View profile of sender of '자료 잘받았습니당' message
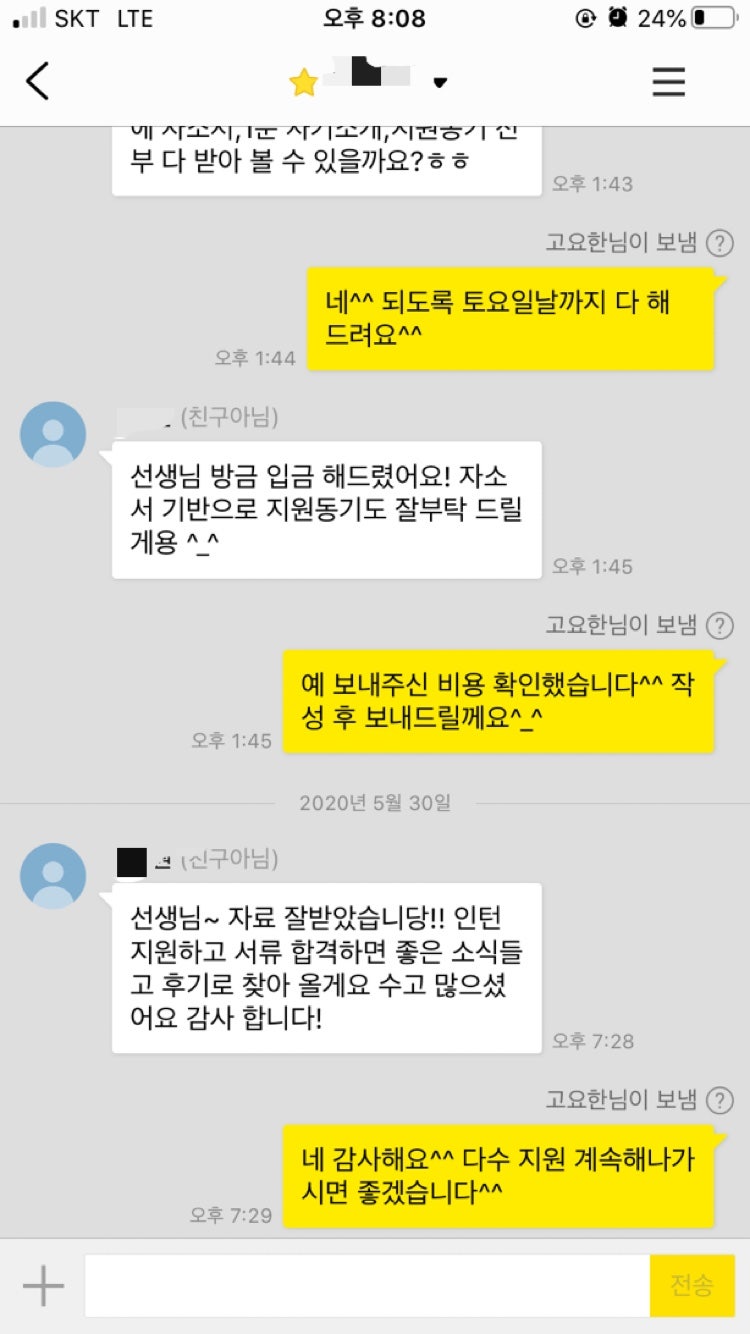Image resolution: width=750 pixels, height=1334 pixels. tap(53, 875)
